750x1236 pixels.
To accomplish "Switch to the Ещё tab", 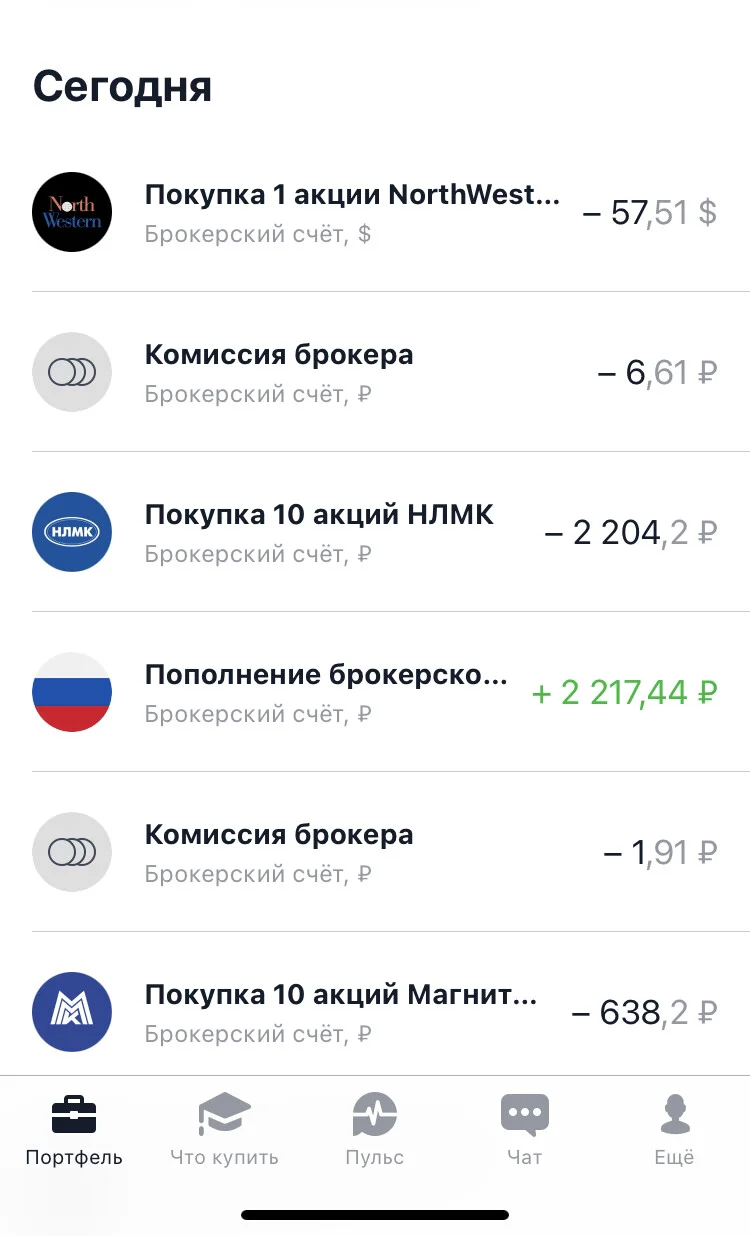I will (x=674, y=1130).
